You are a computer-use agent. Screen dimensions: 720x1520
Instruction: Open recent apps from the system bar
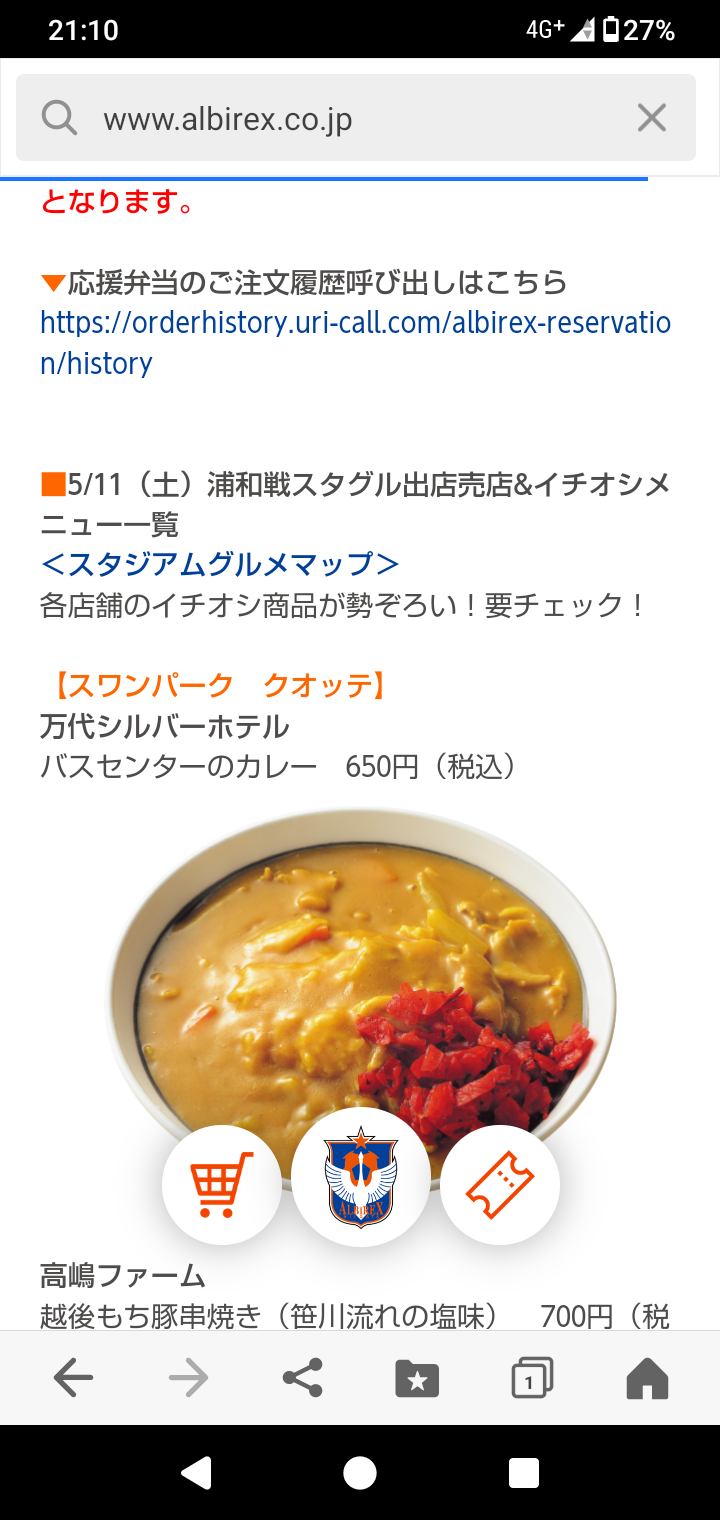pyautogui.click(x=523, y=1472)
